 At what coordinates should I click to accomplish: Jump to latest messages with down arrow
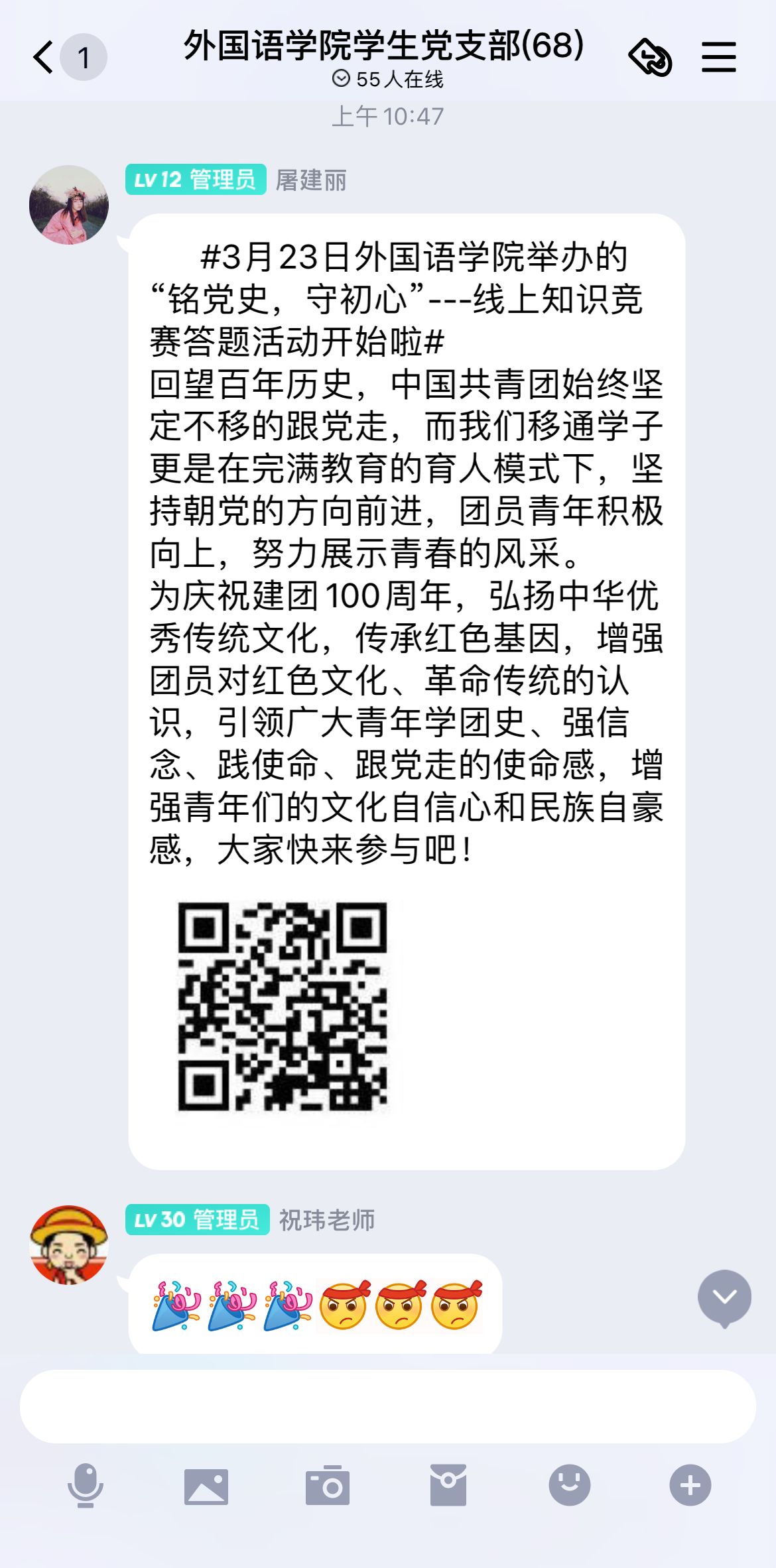click(724, 1297)
